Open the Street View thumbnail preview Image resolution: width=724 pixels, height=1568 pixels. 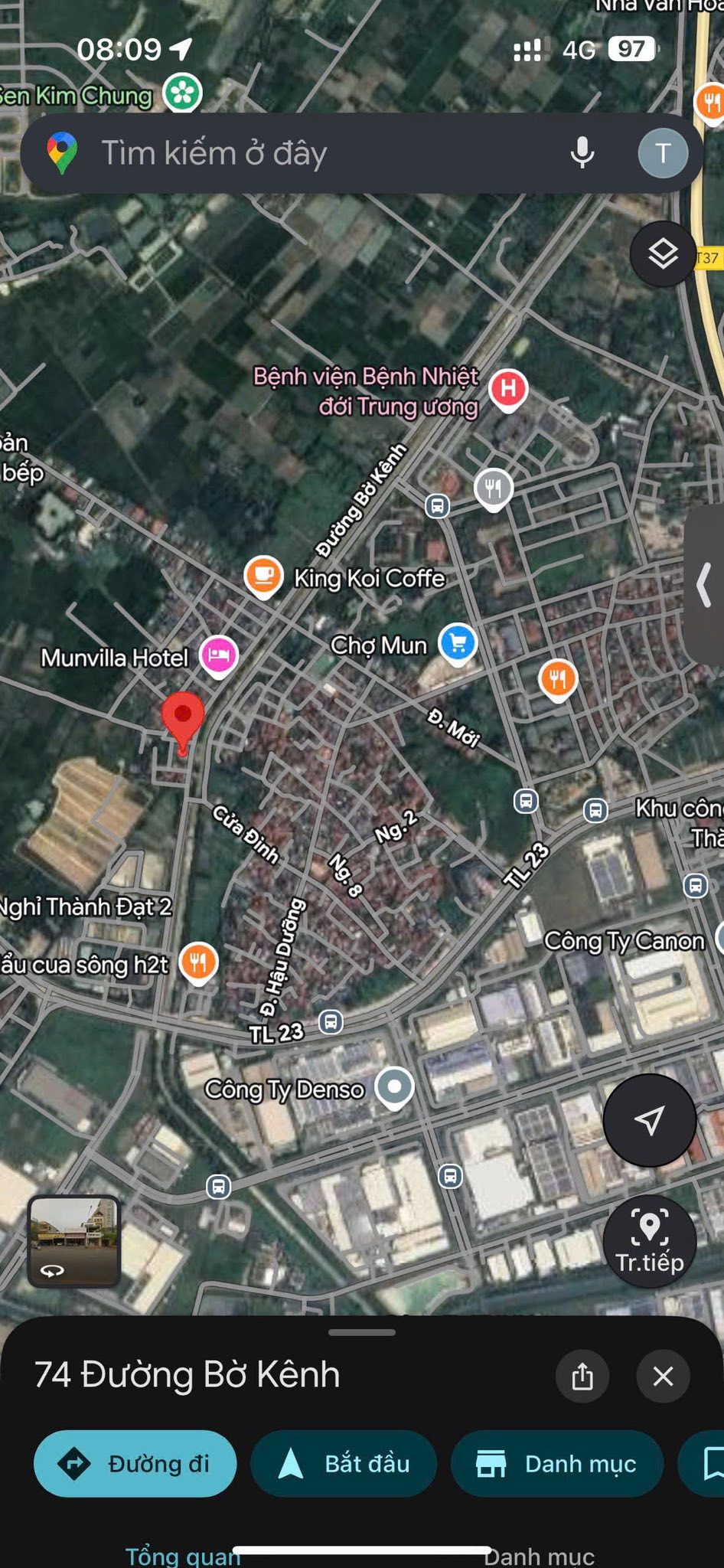pyautogui.click(x=74, y=1241)
